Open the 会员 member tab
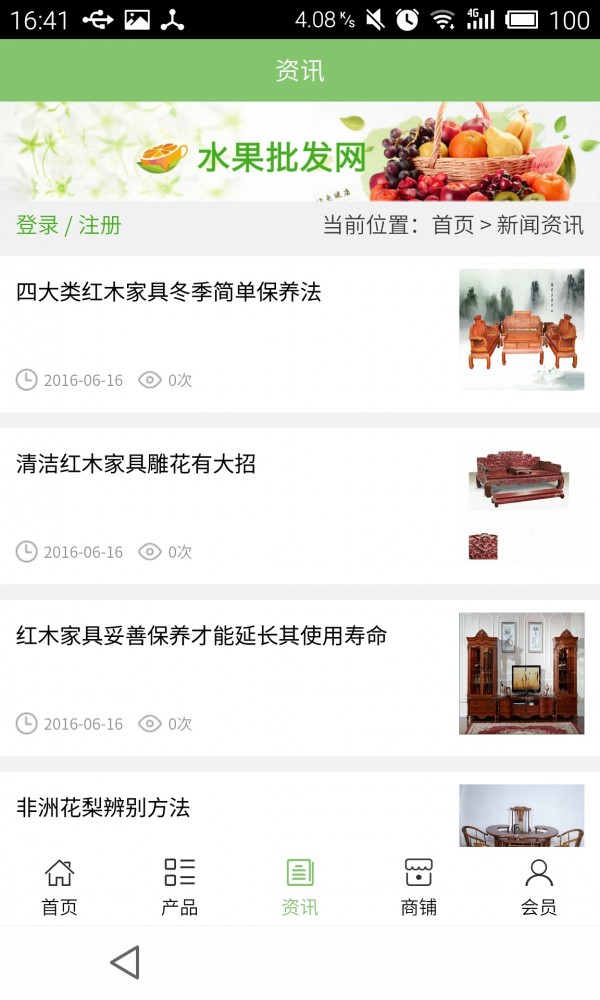 (539, 887)
